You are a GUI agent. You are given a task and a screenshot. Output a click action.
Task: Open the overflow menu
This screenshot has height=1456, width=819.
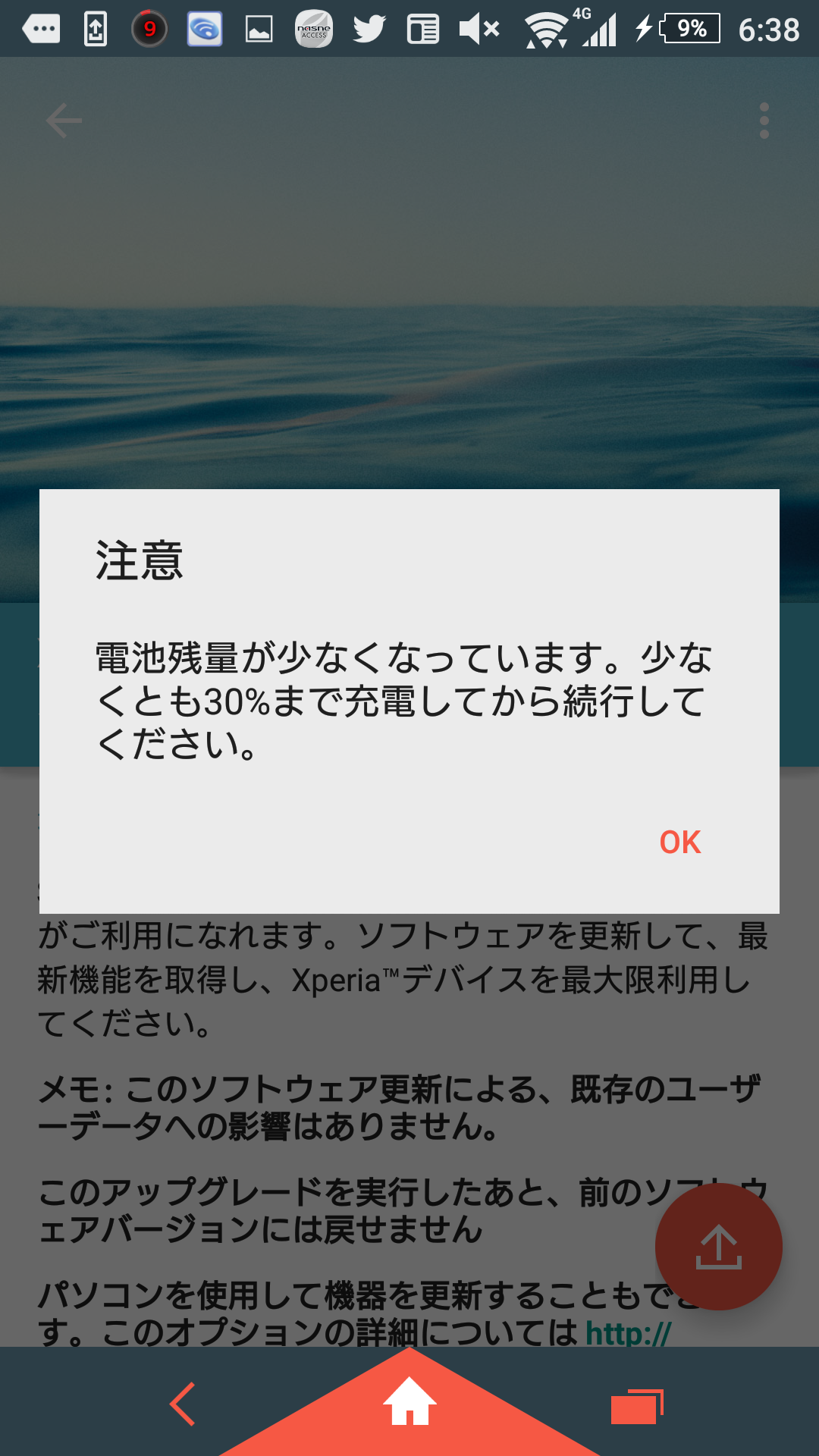[x=764, y=121]
